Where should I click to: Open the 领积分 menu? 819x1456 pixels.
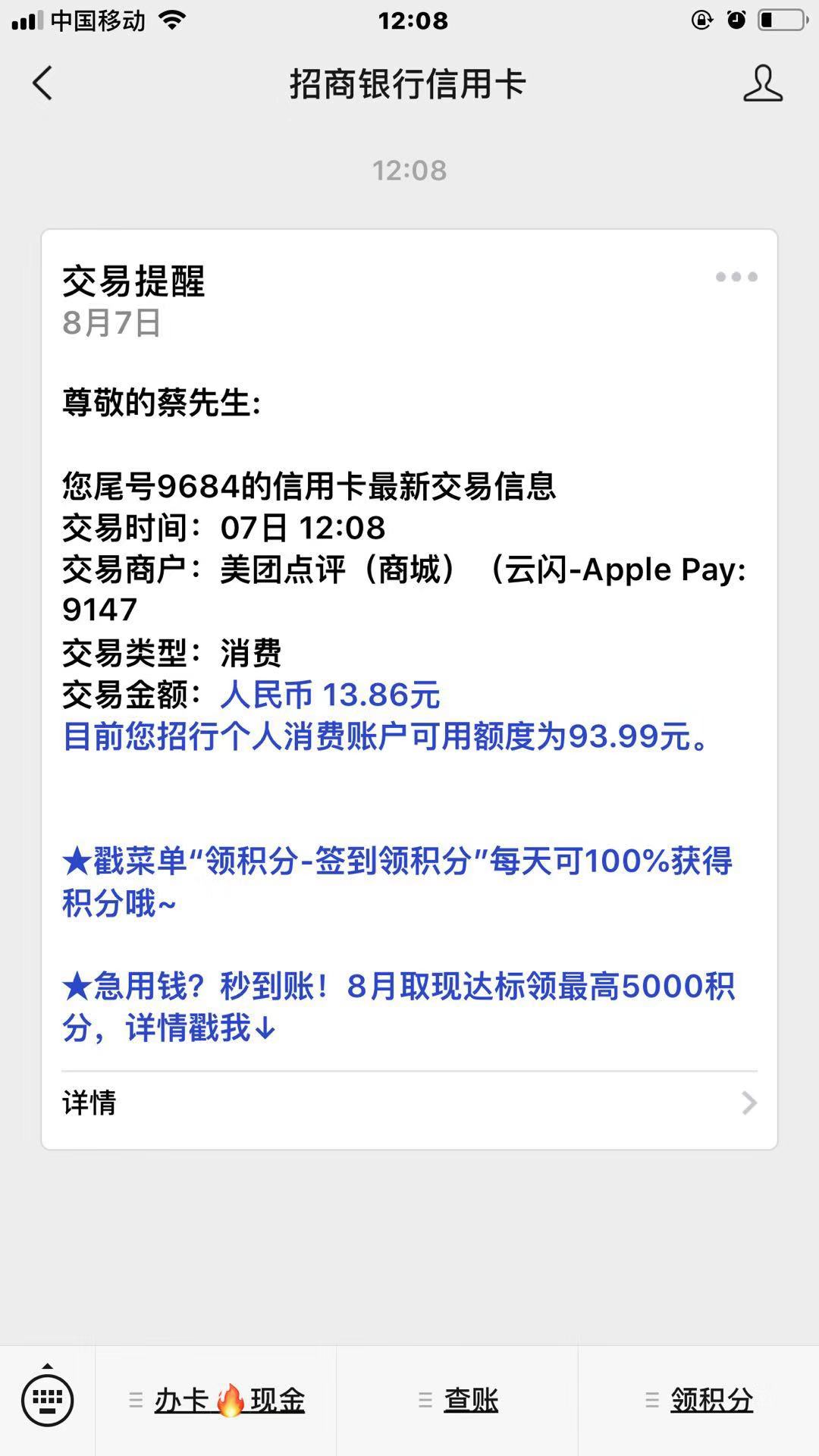click(x=699, y=1400)
